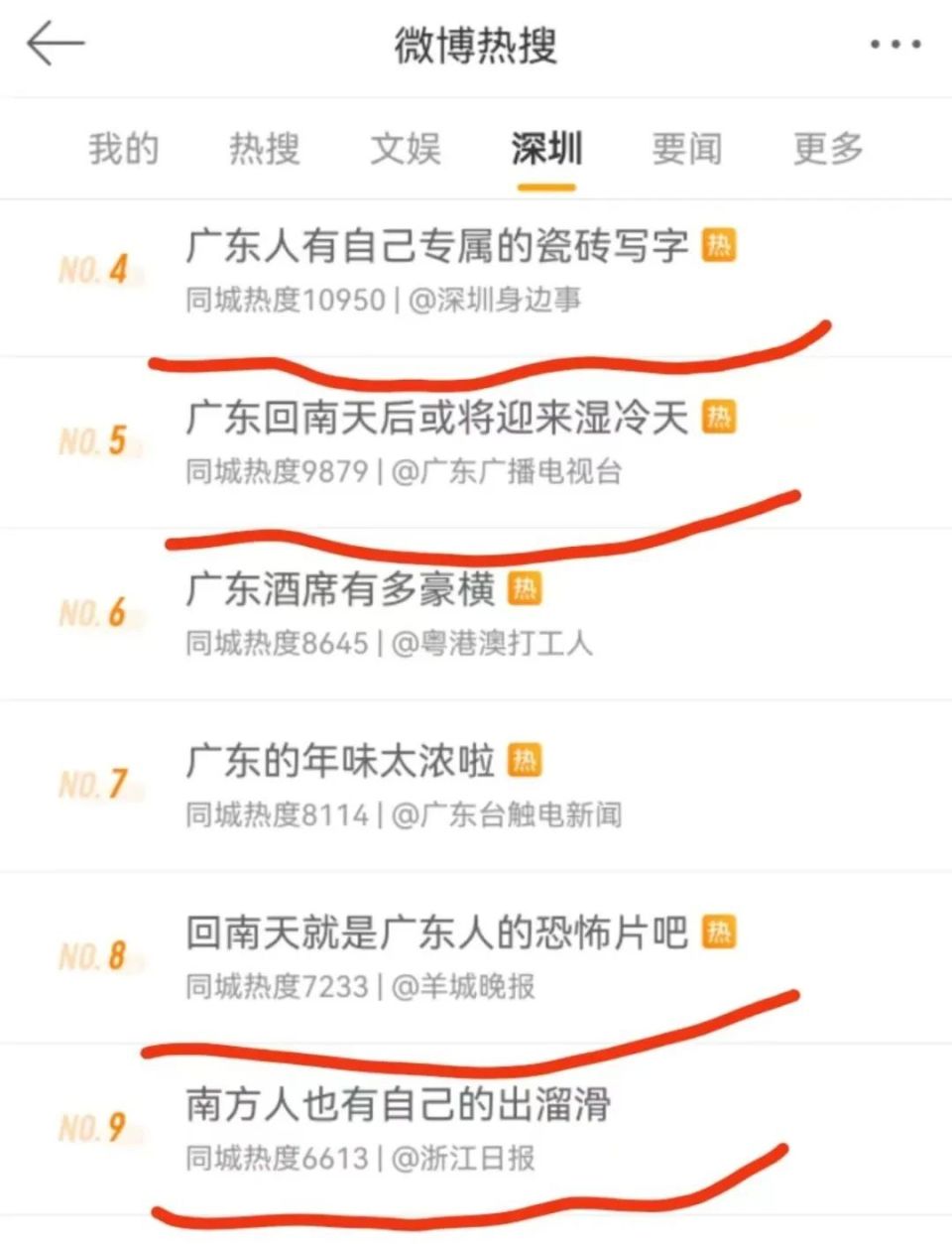
Task: Open topic 南方人也有自己的出溜滑
Action: [x=397, y=1105]
